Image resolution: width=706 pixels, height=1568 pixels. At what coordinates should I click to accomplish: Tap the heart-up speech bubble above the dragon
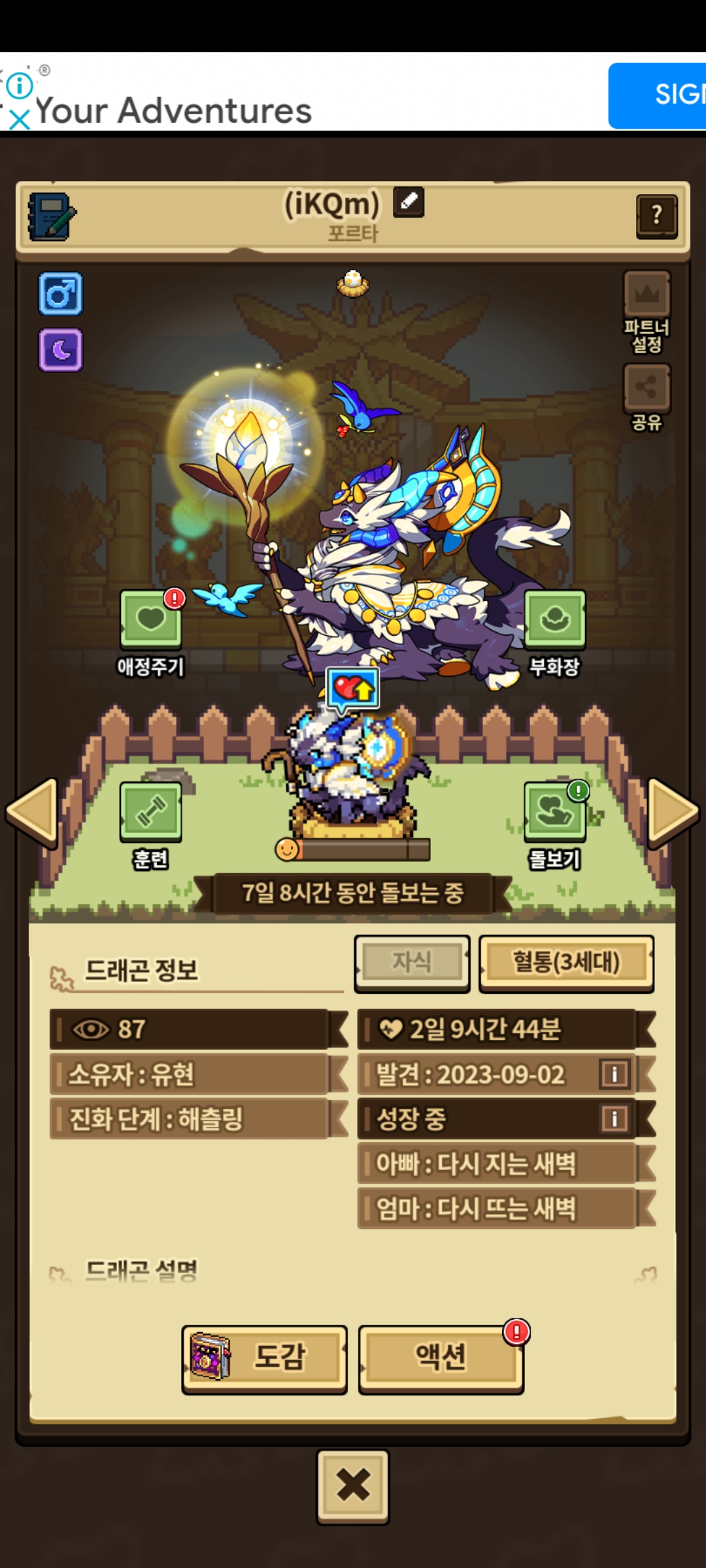(353, 689)
